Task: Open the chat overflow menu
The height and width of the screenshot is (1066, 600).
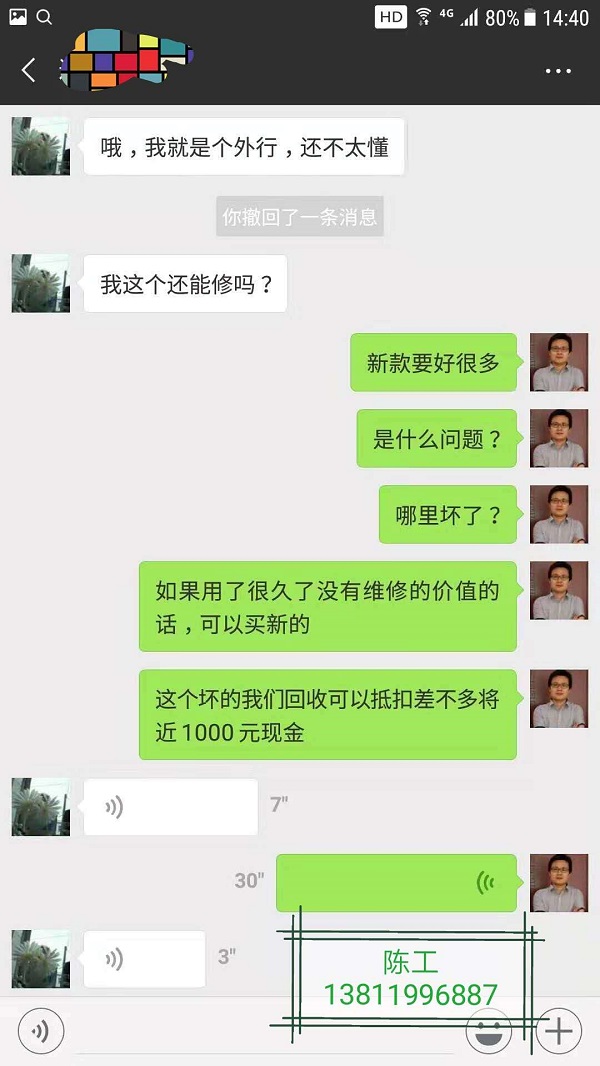Action: [x=557, y=71]
